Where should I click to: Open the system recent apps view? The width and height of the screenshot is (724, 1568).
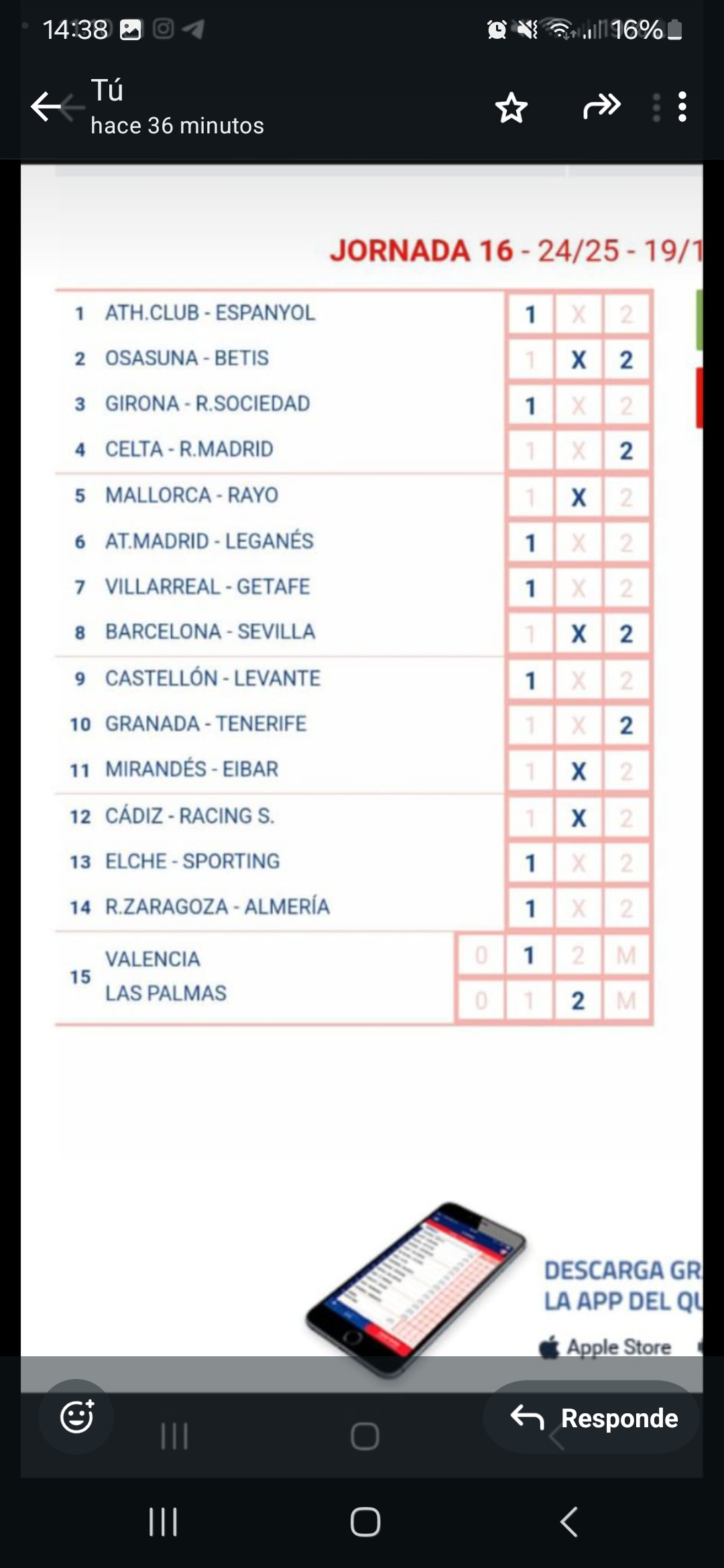point(163,1522)
